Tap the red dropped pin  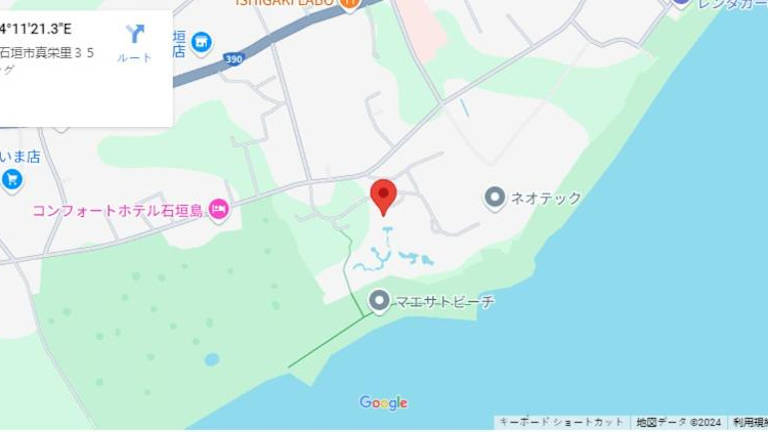click(x=383, y=196)
